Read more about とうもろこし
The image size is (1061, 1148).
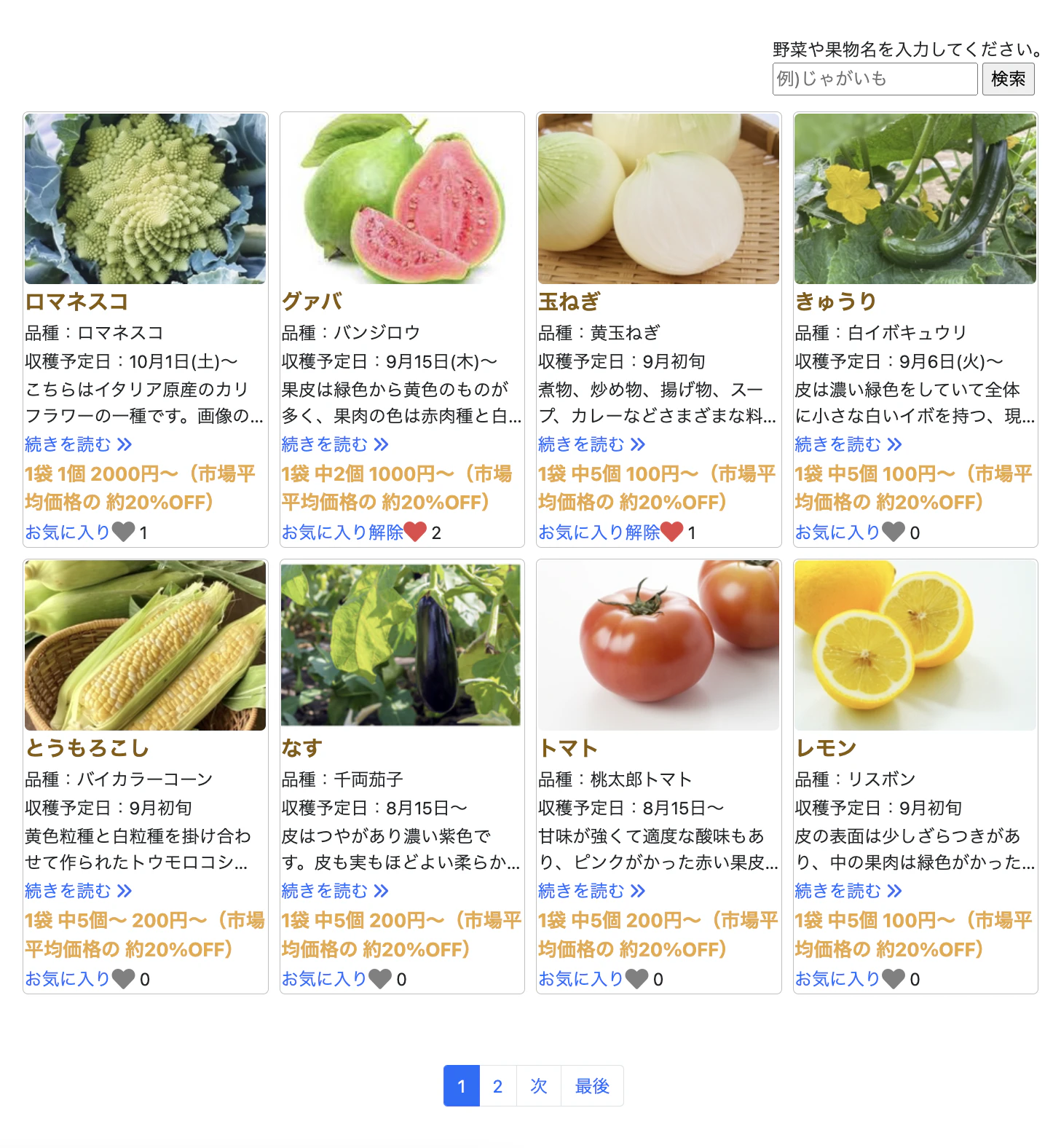(x=79, y=891)
